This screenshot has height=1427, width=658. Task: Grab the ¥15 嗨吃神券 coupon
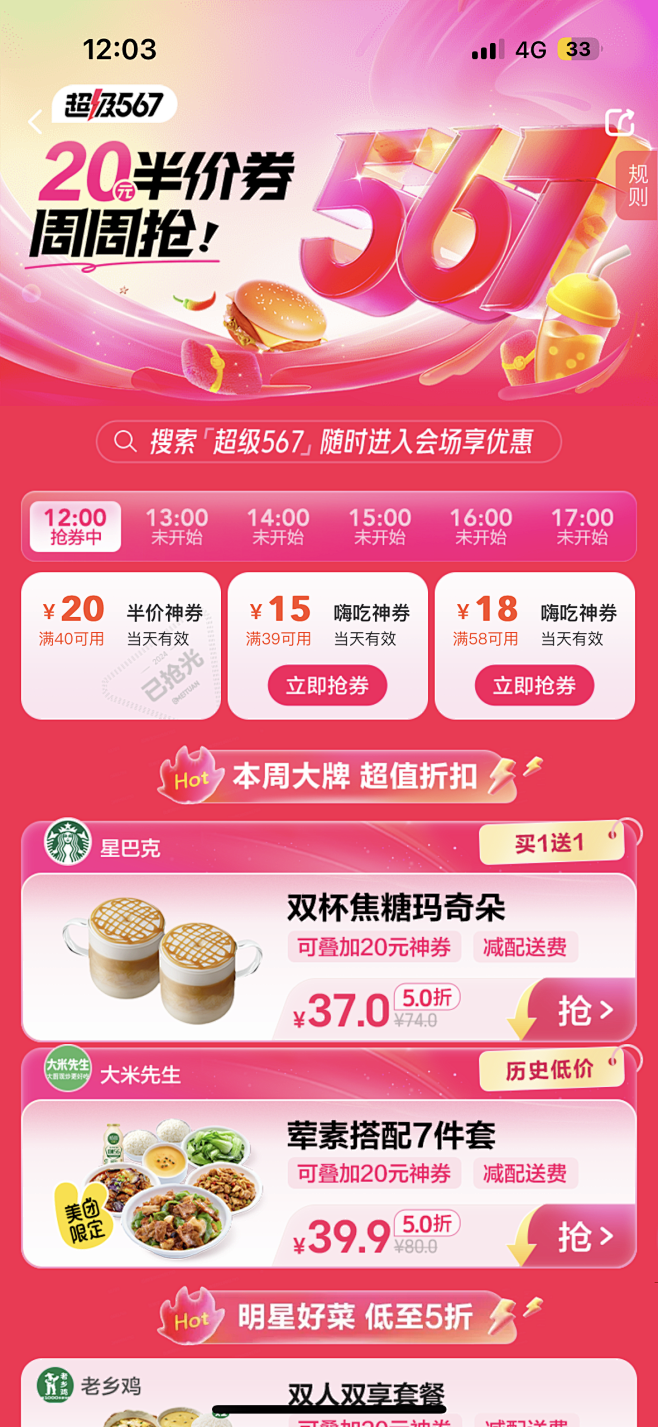pos(328,686)
